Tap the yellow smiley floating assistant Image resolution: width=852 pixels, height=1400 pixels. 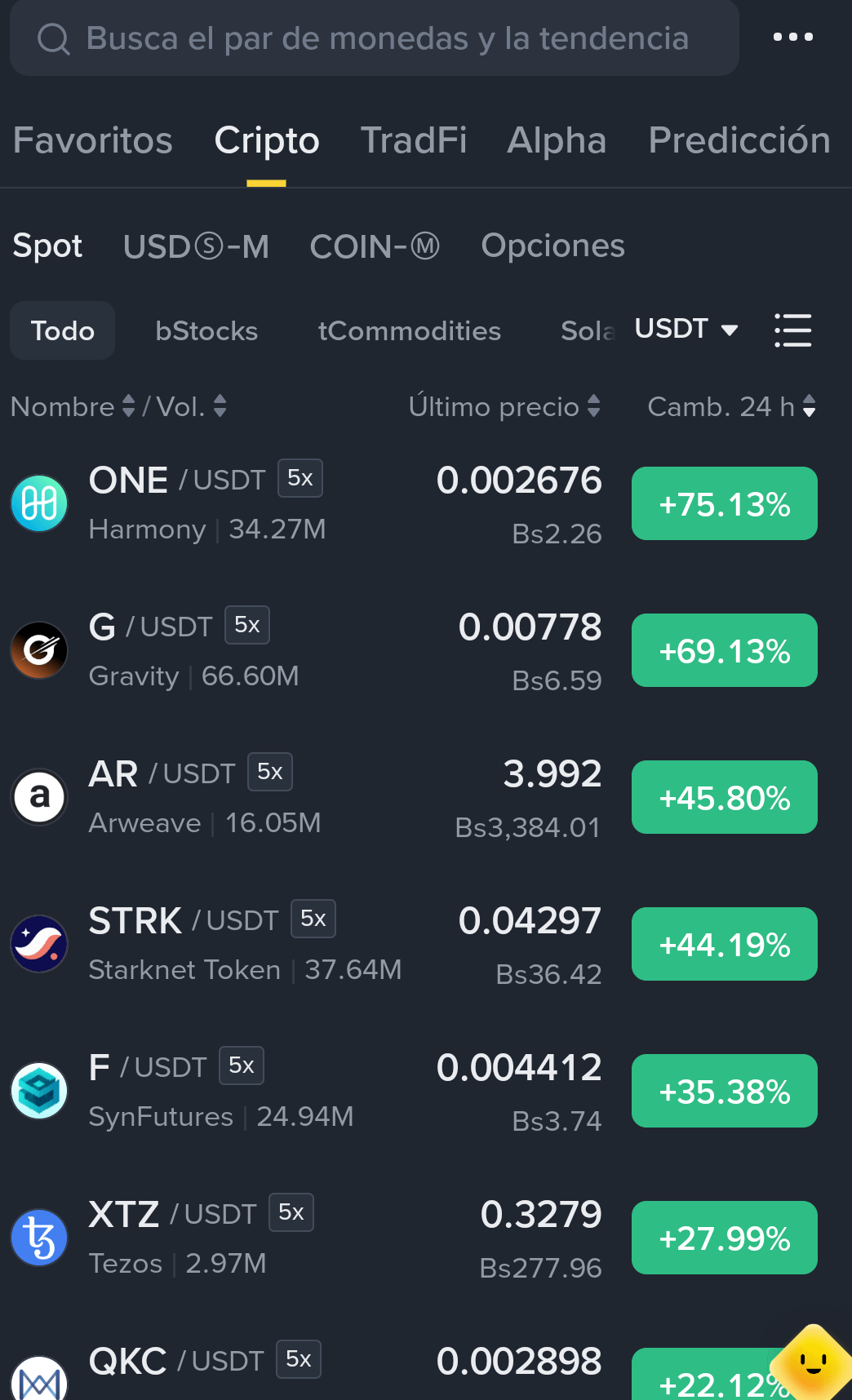(x=813, y=1362)
